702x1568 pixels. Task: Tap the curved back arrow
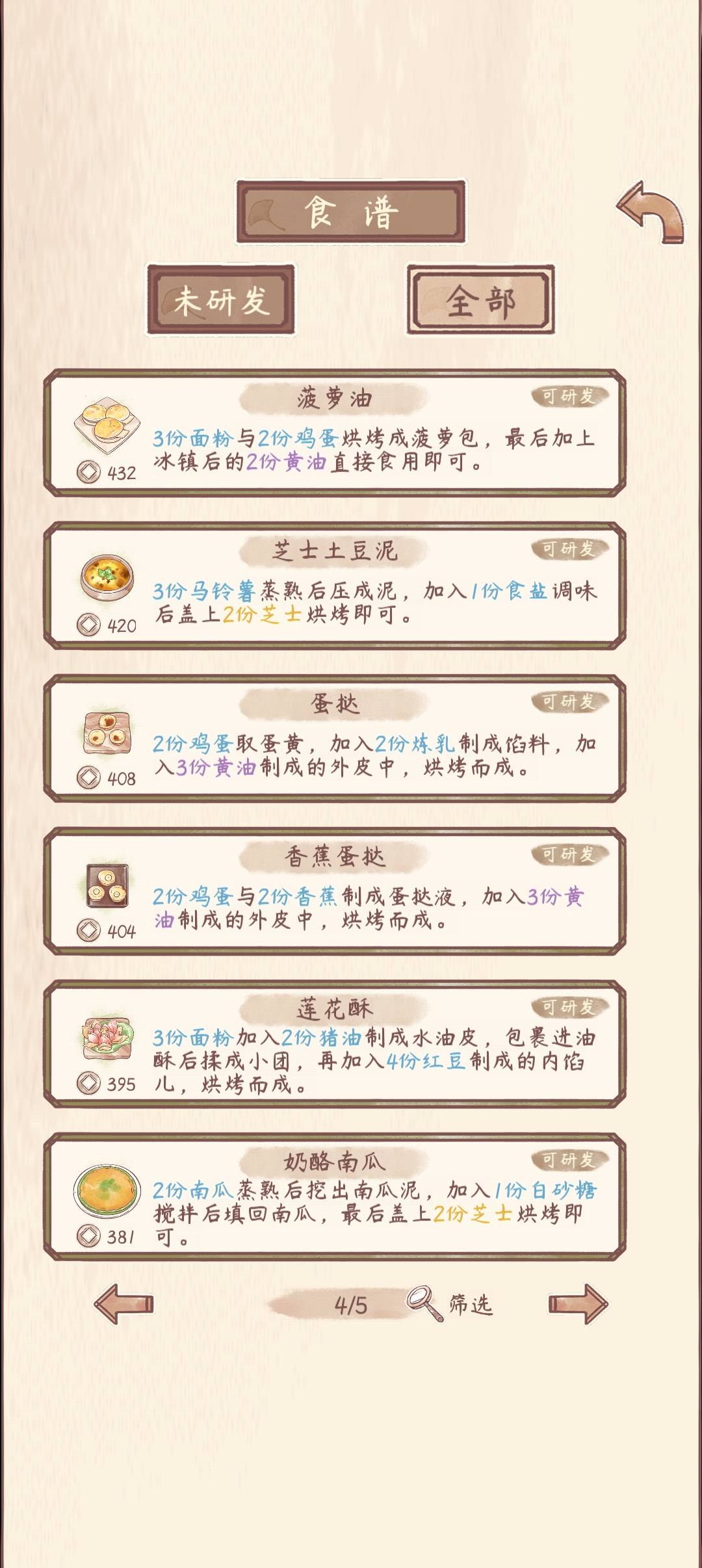point(651,212)
